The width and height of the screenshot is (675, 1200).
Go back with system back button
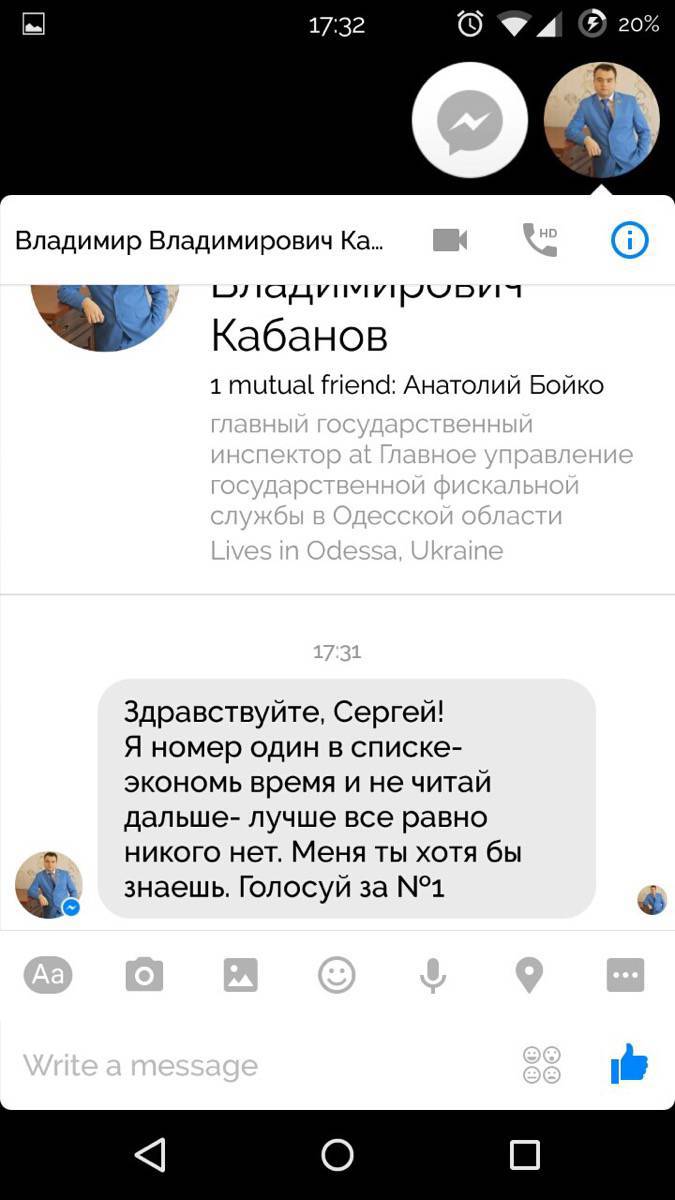150,1155
